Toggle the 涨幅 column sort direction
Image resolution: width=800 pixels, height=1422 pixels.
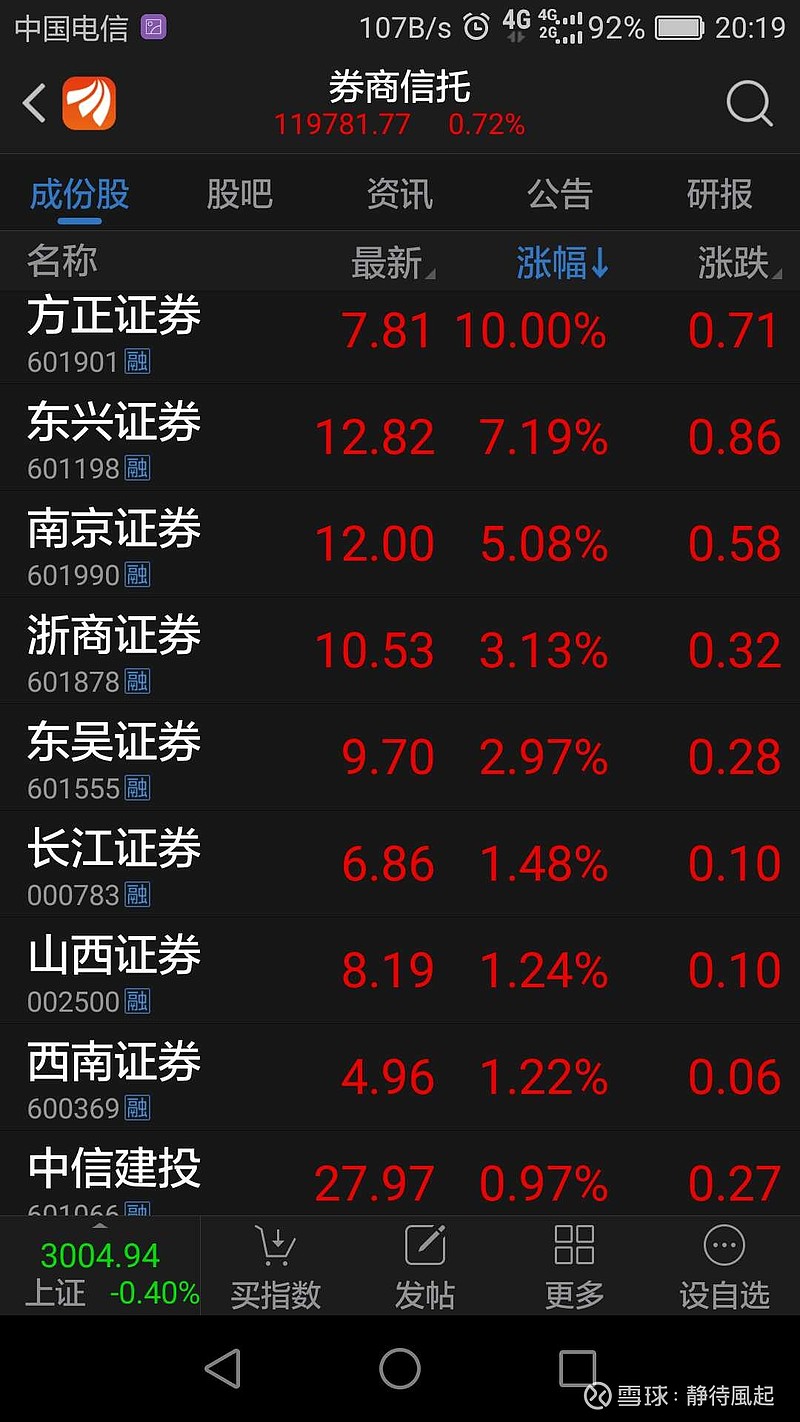pos(562,258)
